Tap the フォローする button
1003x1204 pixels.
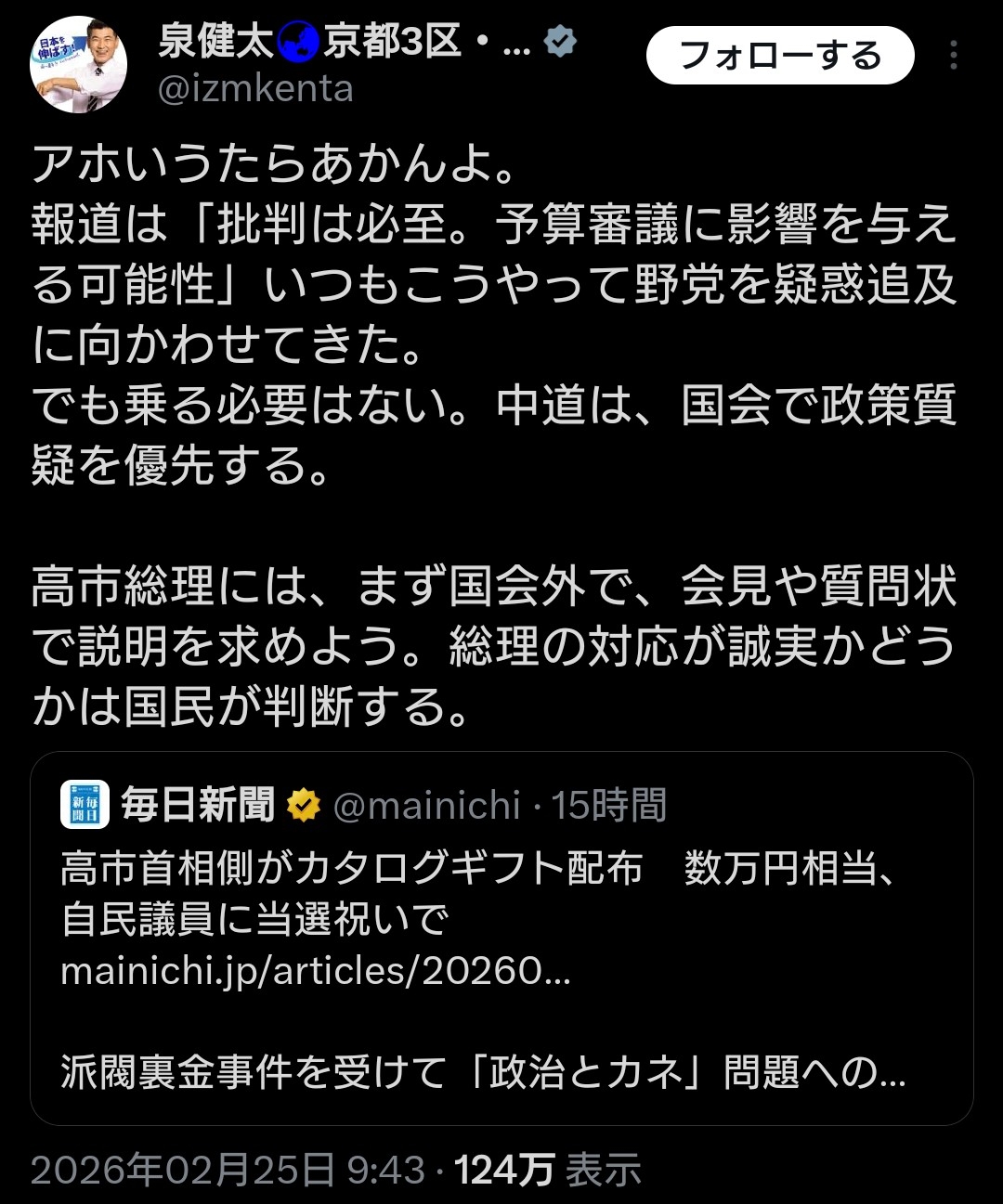(x=780, y=56)
